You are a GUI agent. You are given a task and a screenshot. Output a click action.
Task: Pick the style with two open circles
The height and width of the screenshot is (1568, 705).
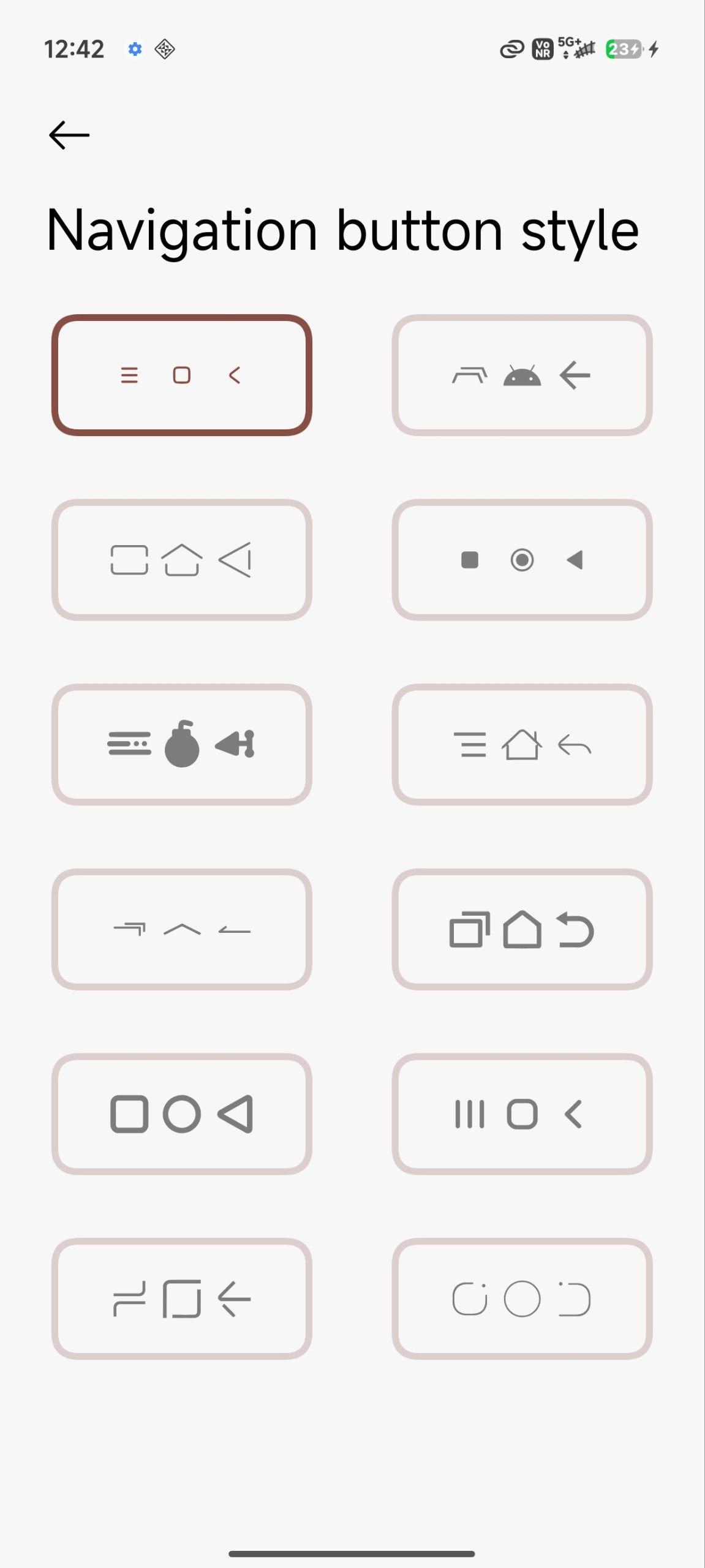[522, 1298]
